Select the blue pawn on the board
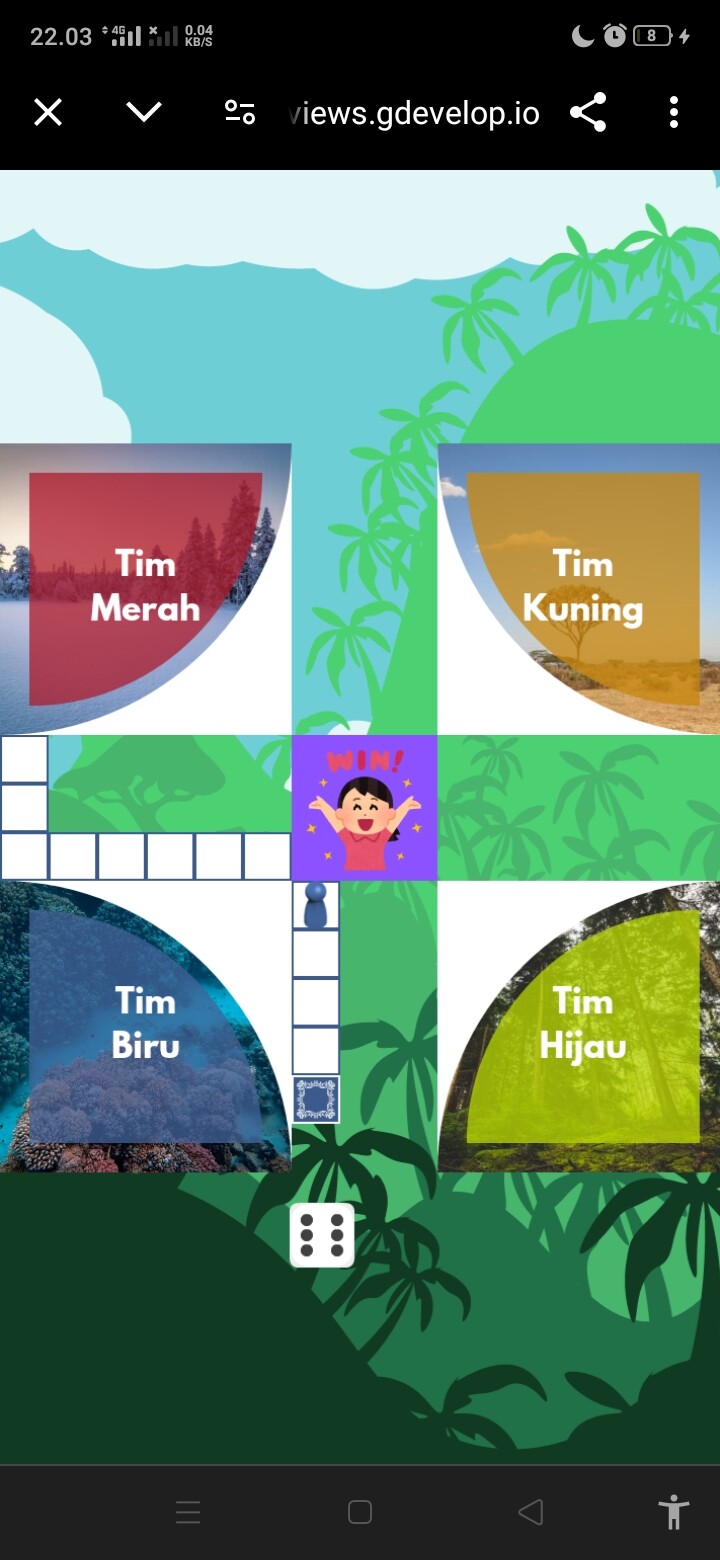Image resolution: width=720 pixels, height=1560 pixels. 315,905
